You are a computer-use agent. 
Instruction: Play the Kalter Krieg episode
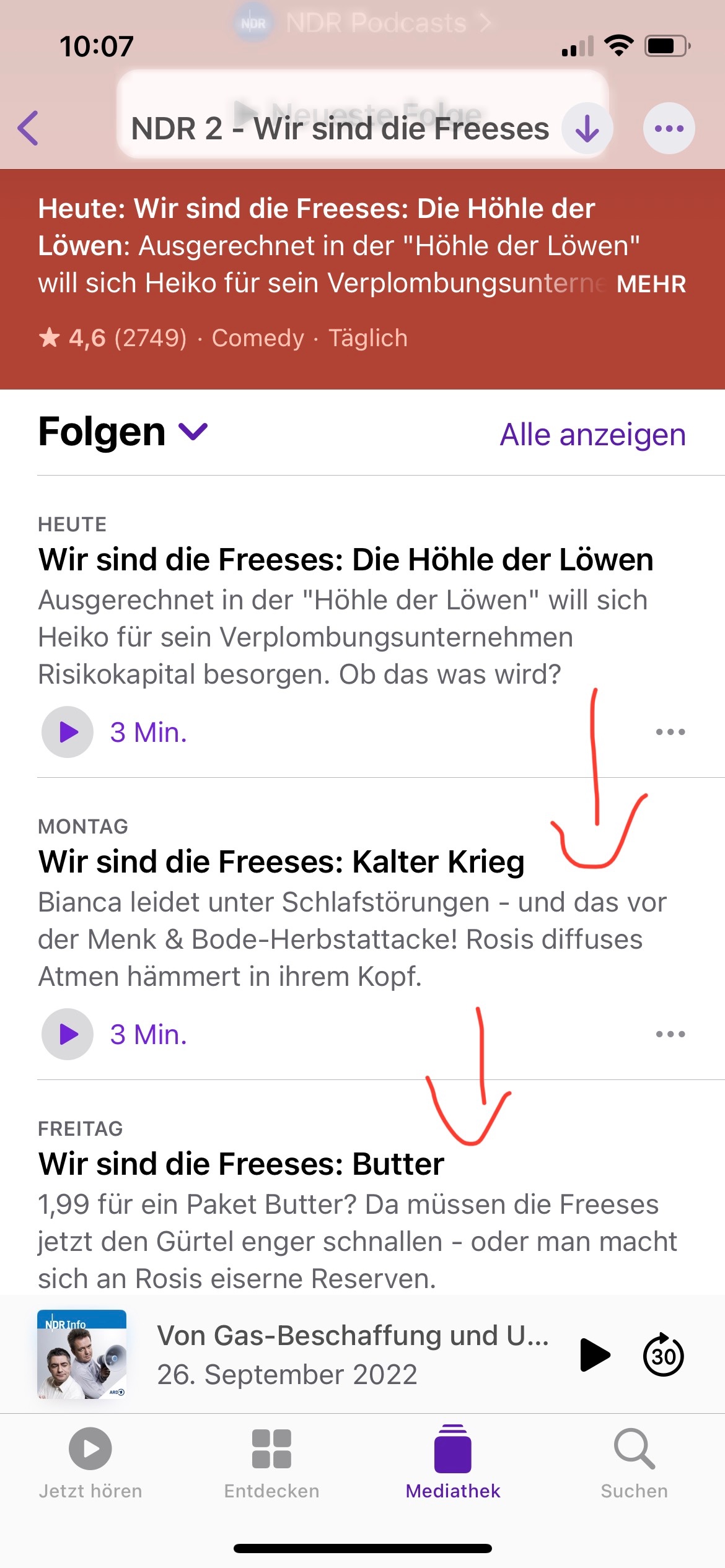(x=68, y=1034)
